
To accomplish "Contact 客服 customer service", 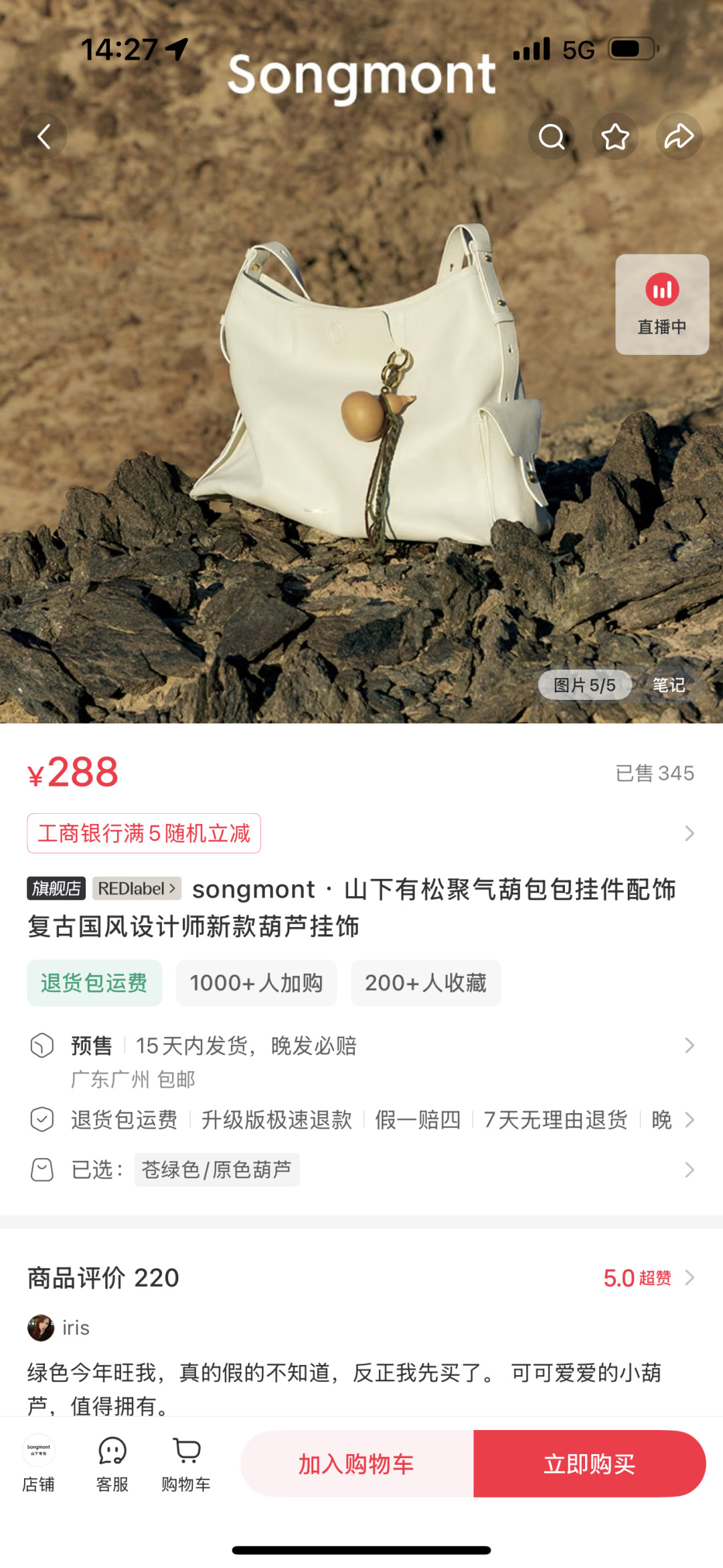I will [x=112, y=1465].
